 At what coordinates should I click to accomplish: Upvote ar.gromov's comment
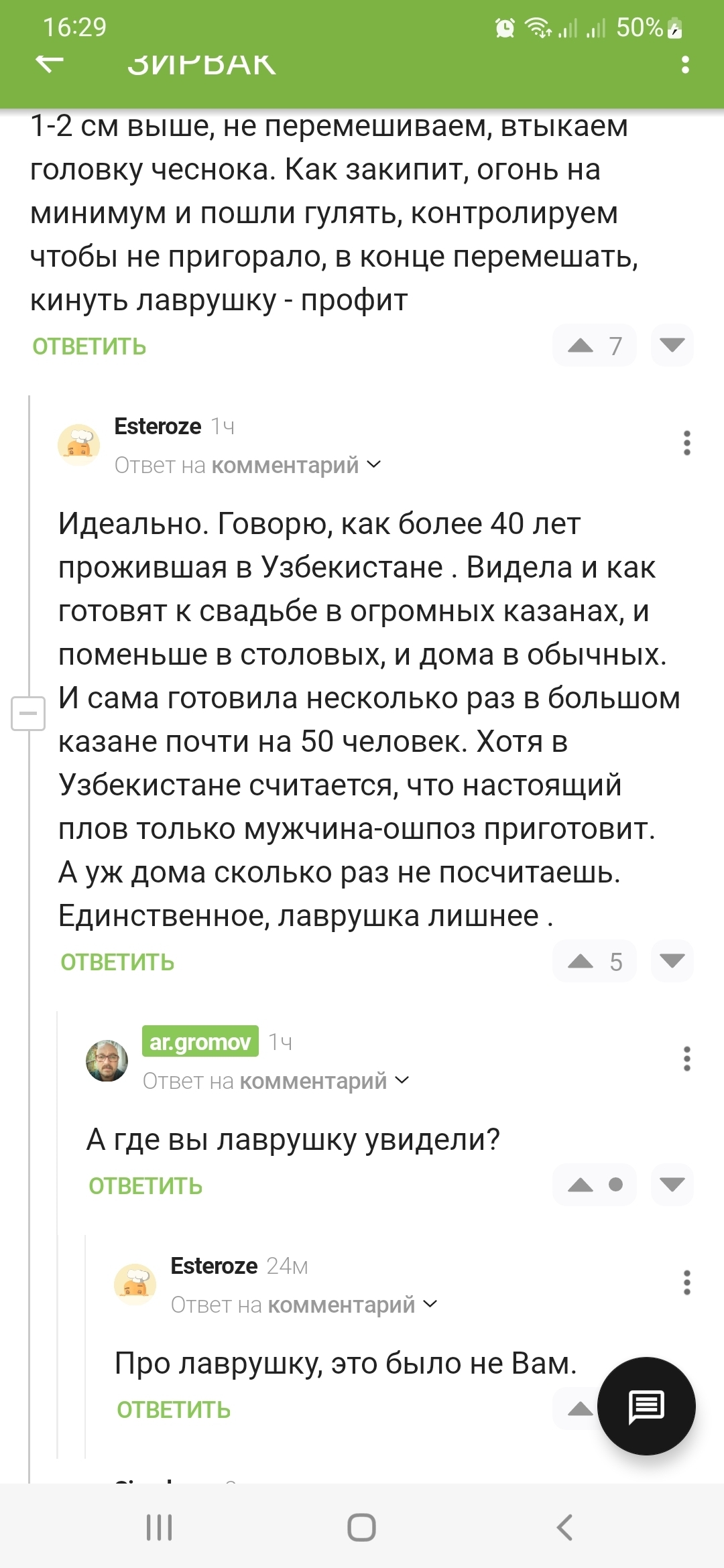tap(581, 1185)
